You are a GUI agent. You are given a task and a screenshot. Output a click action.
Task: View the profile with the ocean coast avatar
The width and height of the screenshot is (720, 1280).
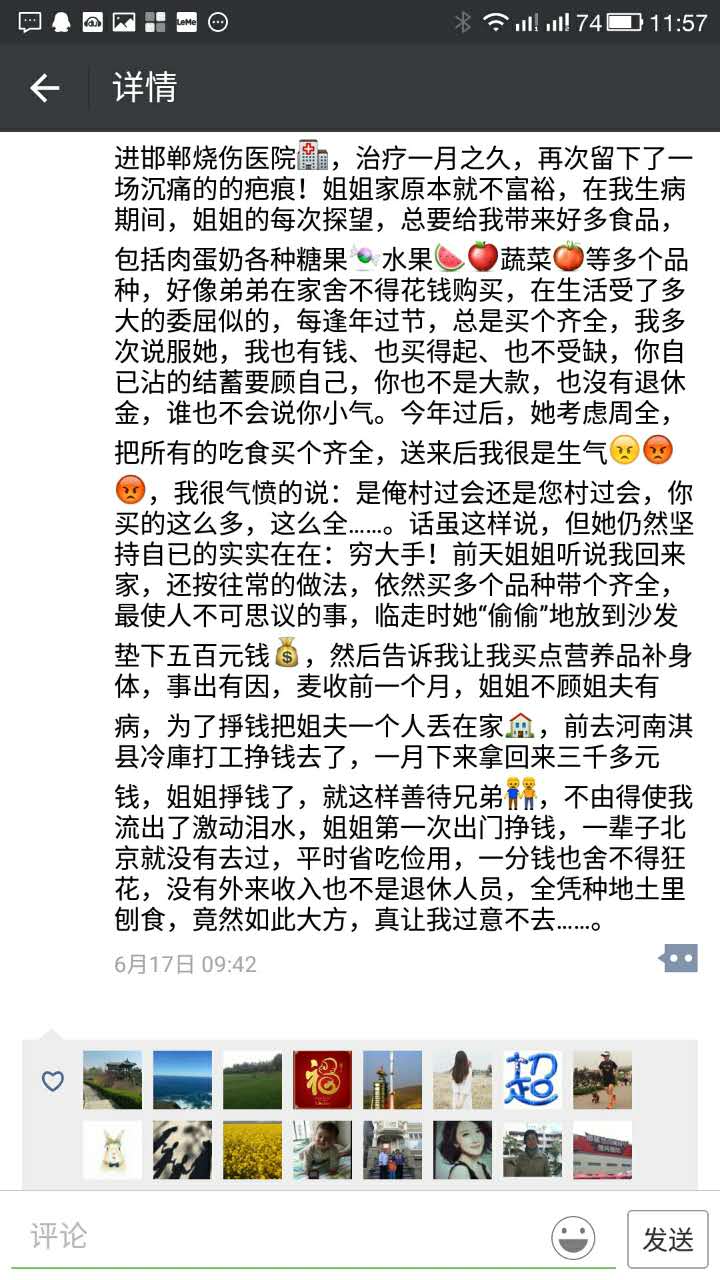coord(182,1080)
